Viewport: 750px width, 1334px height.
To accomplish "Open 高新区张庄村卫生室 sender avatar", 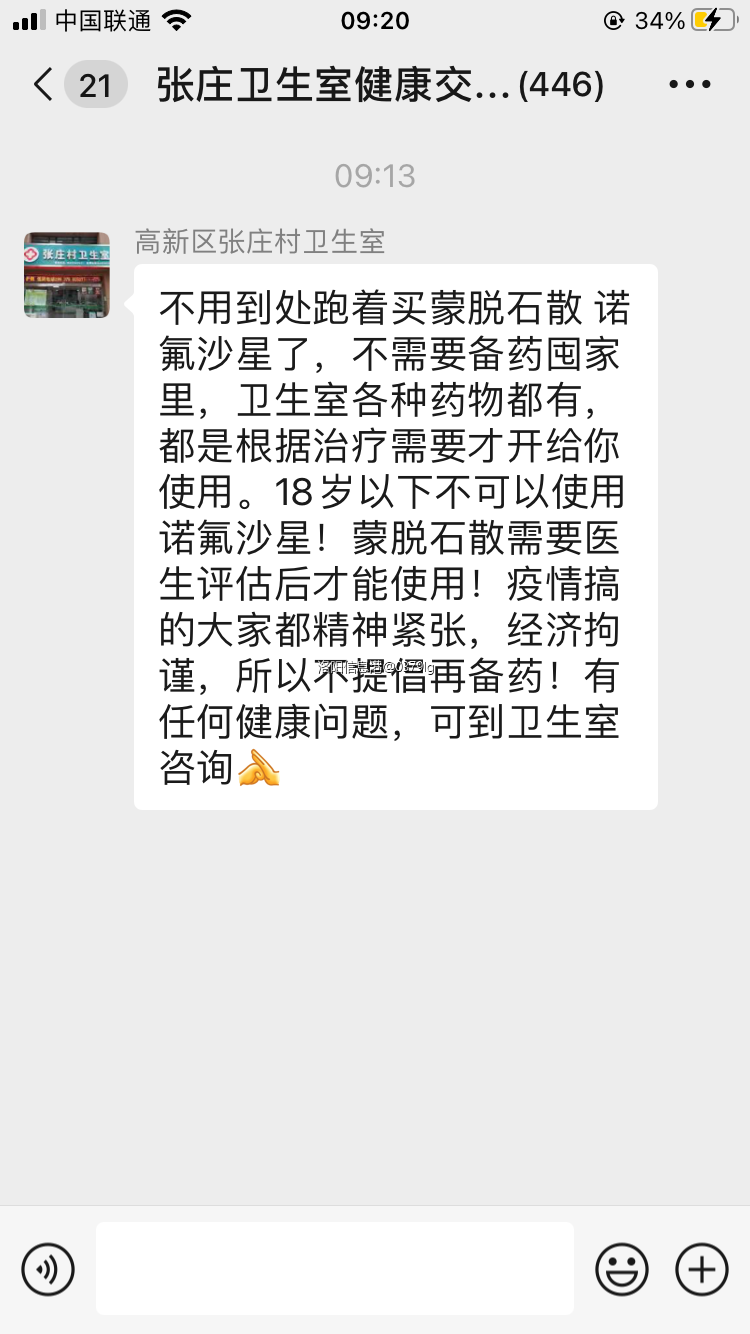I will tap(67, 275).
